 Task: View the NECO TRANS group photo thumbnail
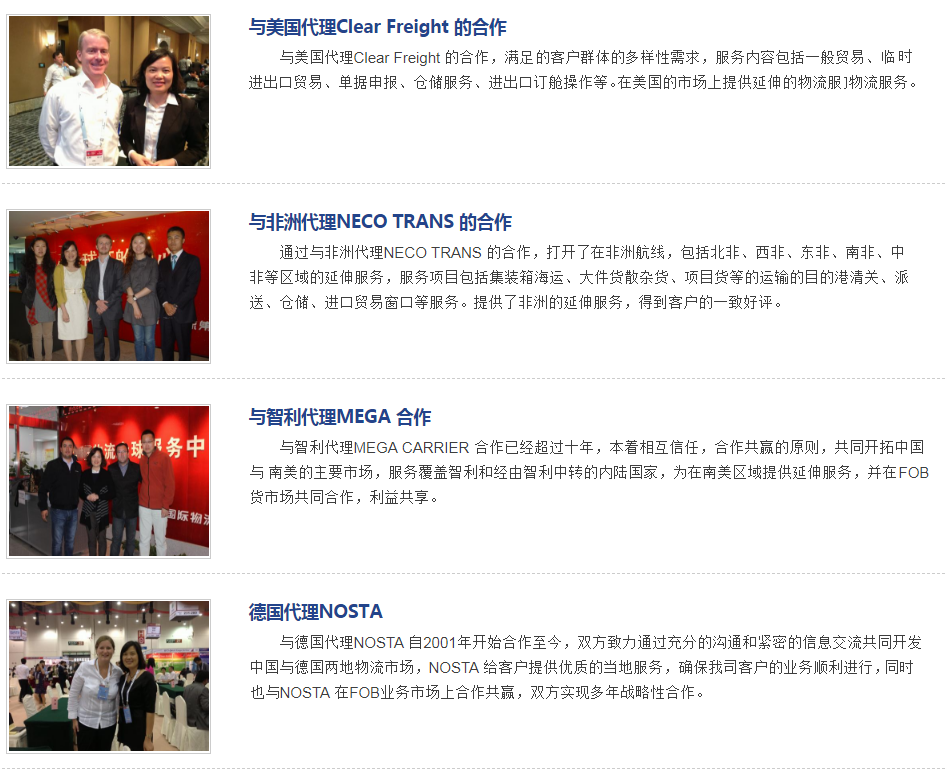109,286
